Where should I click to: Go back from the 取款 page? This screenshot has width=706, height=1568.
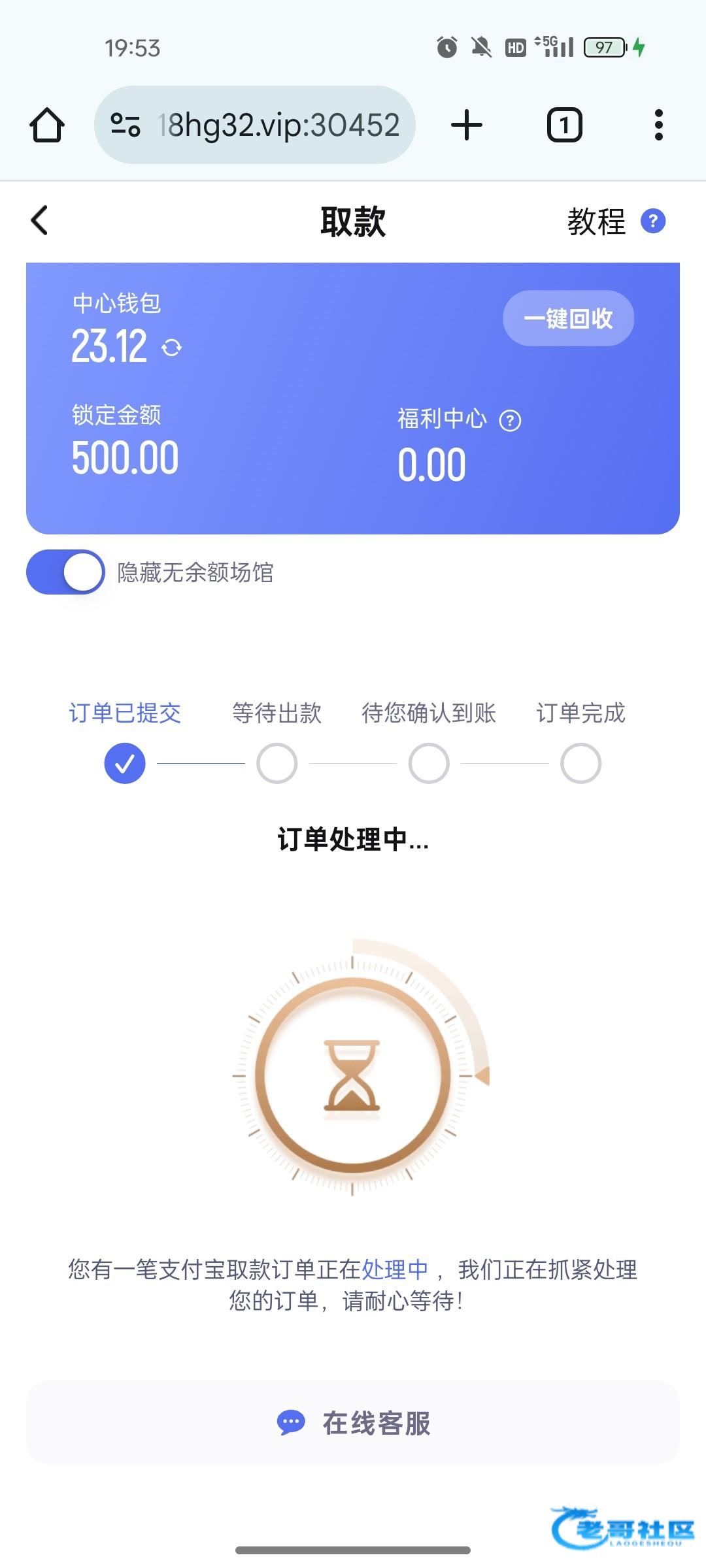(40, 220)
